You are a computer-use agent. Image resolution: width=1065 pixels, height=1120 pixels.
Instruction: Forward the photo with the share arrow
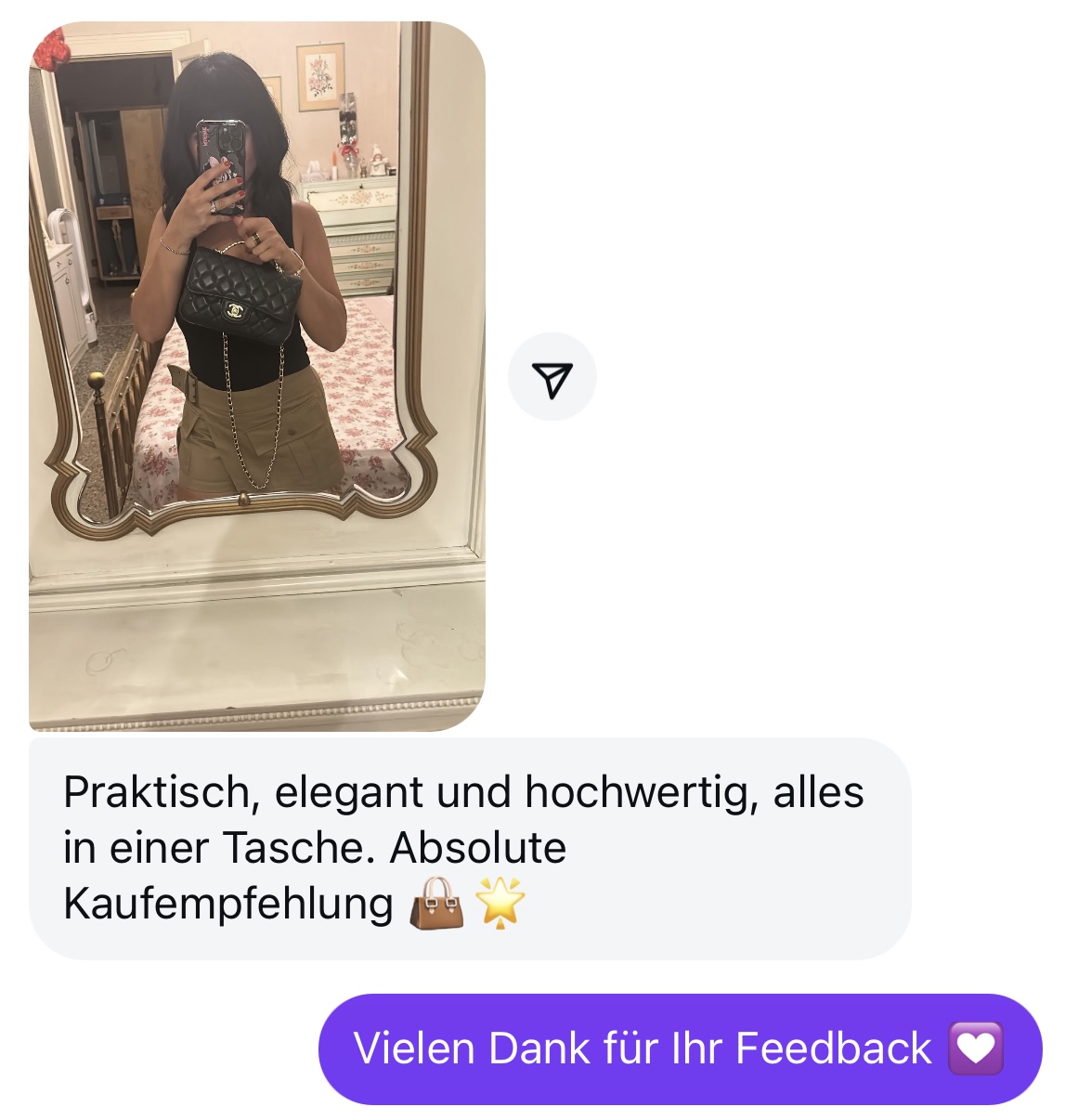pyautogui.click(x=552, y=377)
